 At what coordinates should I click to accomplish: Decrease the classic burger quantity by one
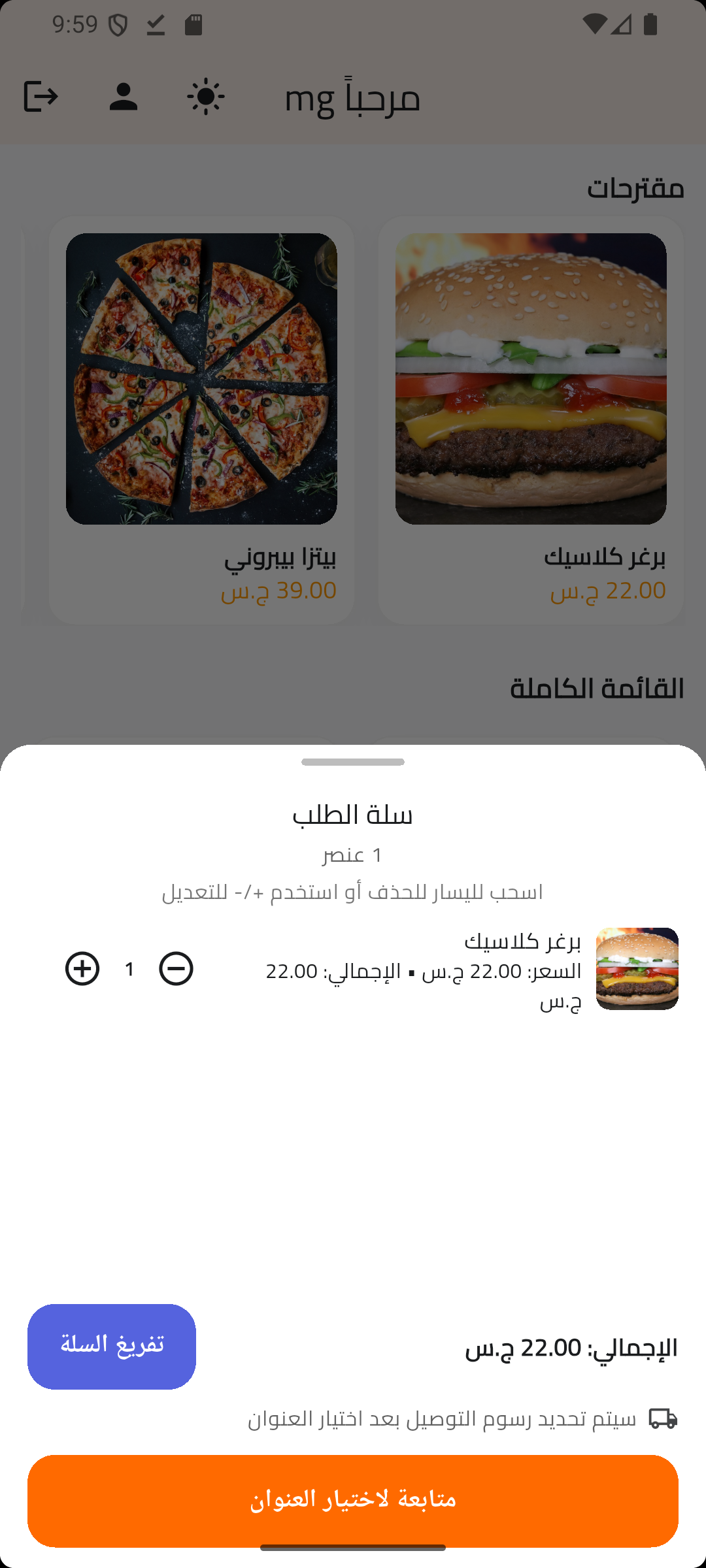(x=176, y=968)
